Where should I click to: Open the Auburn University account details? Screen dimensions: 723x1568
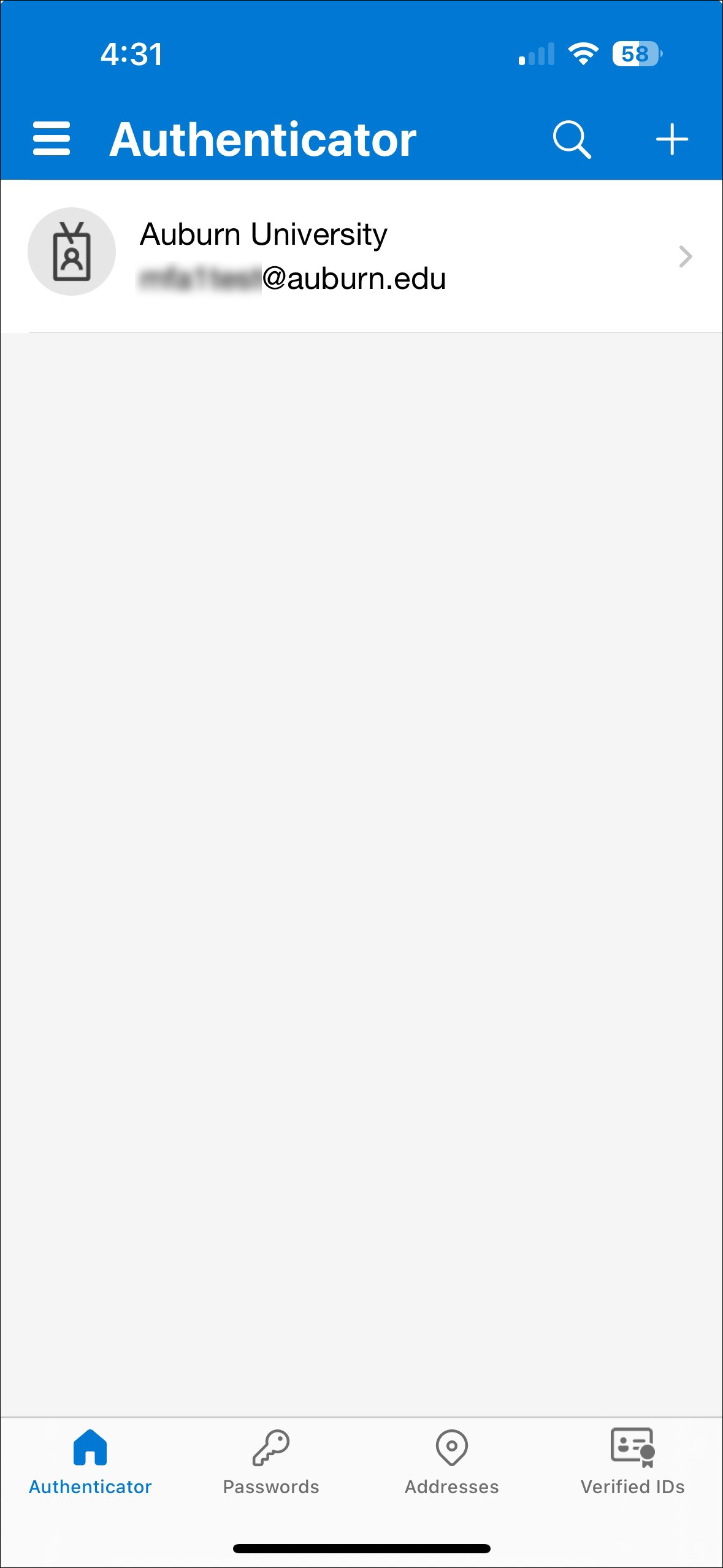362,256
